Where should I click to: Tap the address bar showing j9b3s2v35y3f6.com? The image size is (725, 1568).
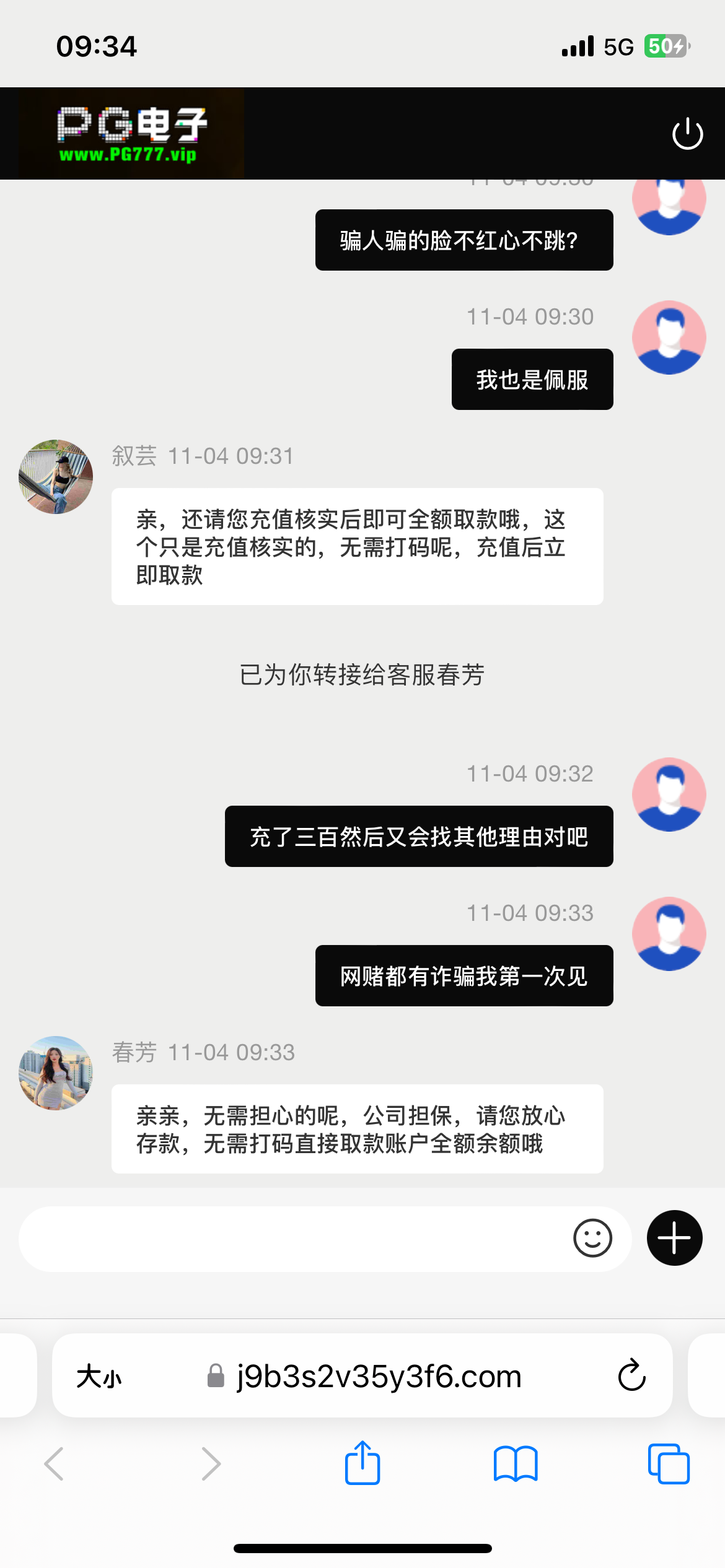[378, 1376]
